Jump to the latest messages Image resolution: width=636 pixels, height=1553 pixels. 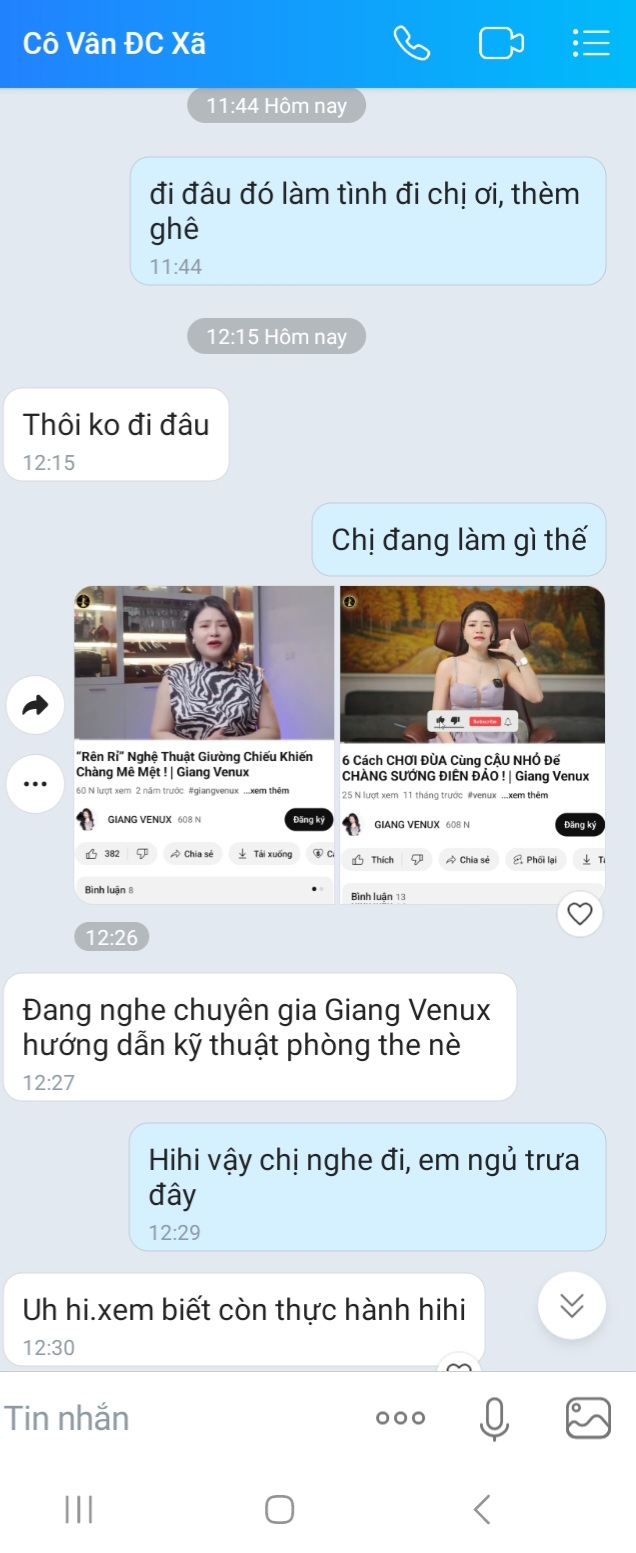(571, 1305)
